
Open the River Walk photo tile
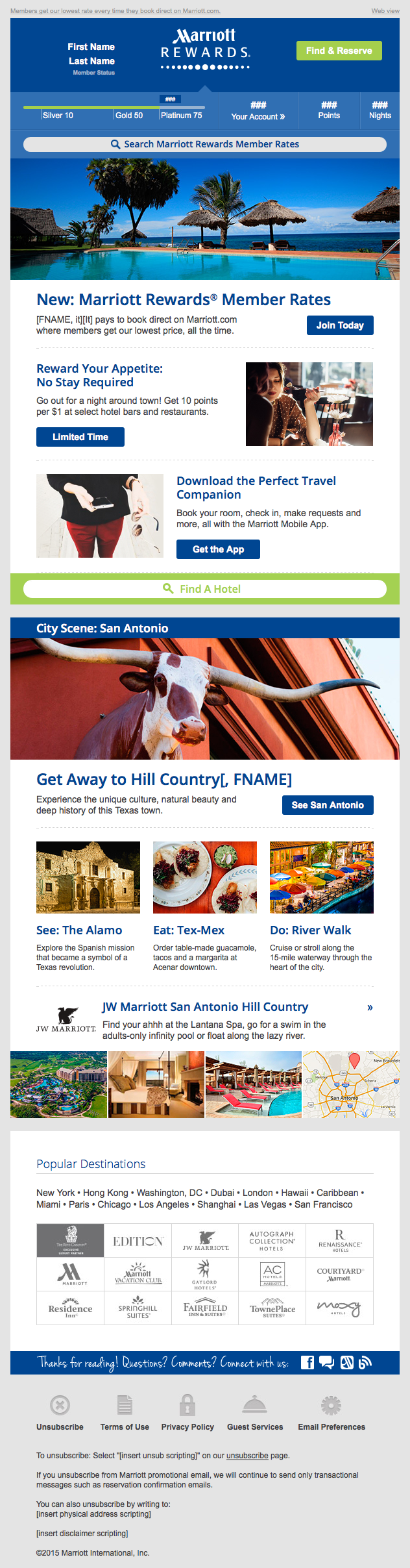coord(322,877)
